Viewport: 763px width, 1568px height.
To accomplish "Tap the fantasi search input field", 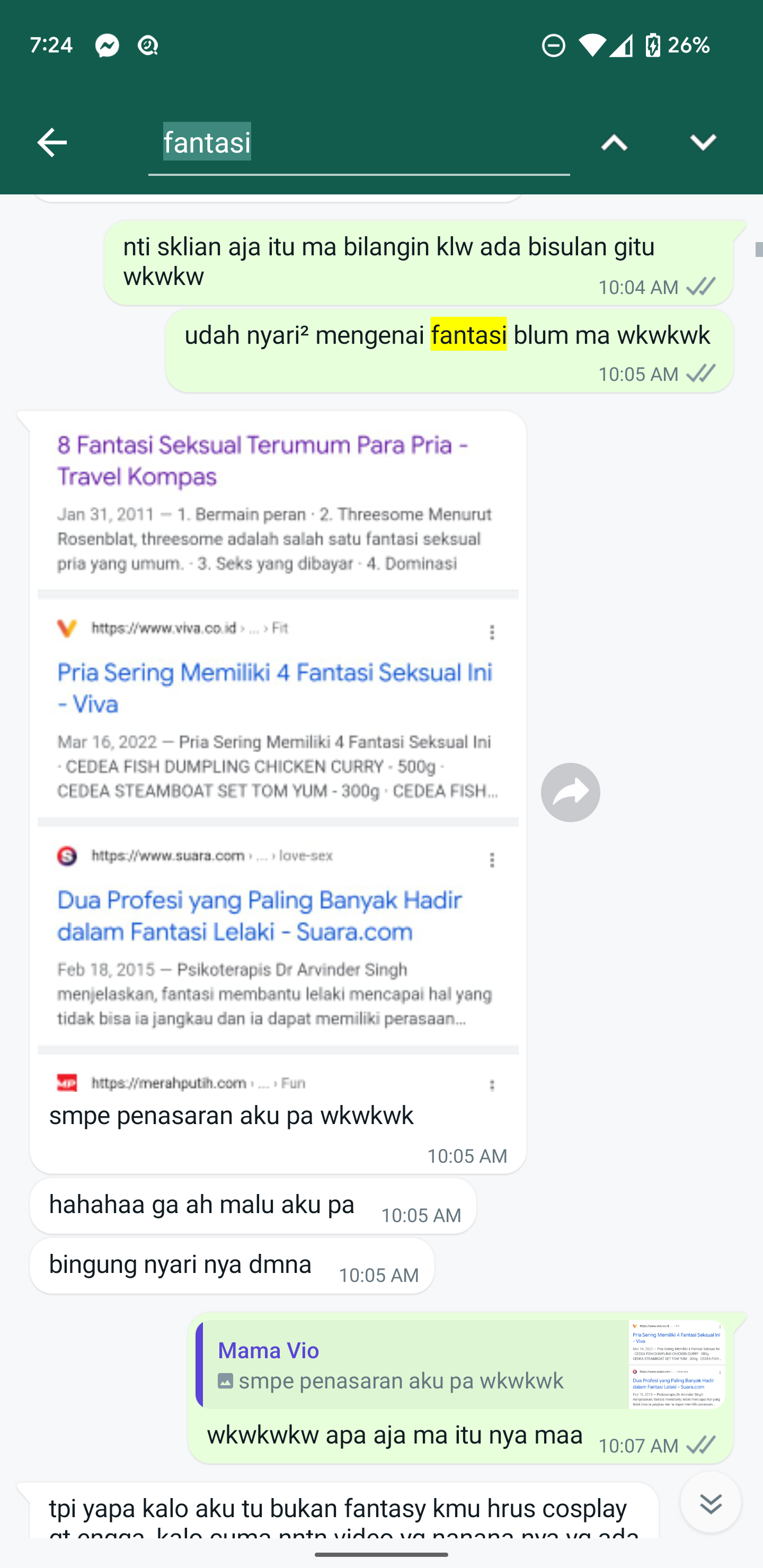I will (x=359, y=142).
